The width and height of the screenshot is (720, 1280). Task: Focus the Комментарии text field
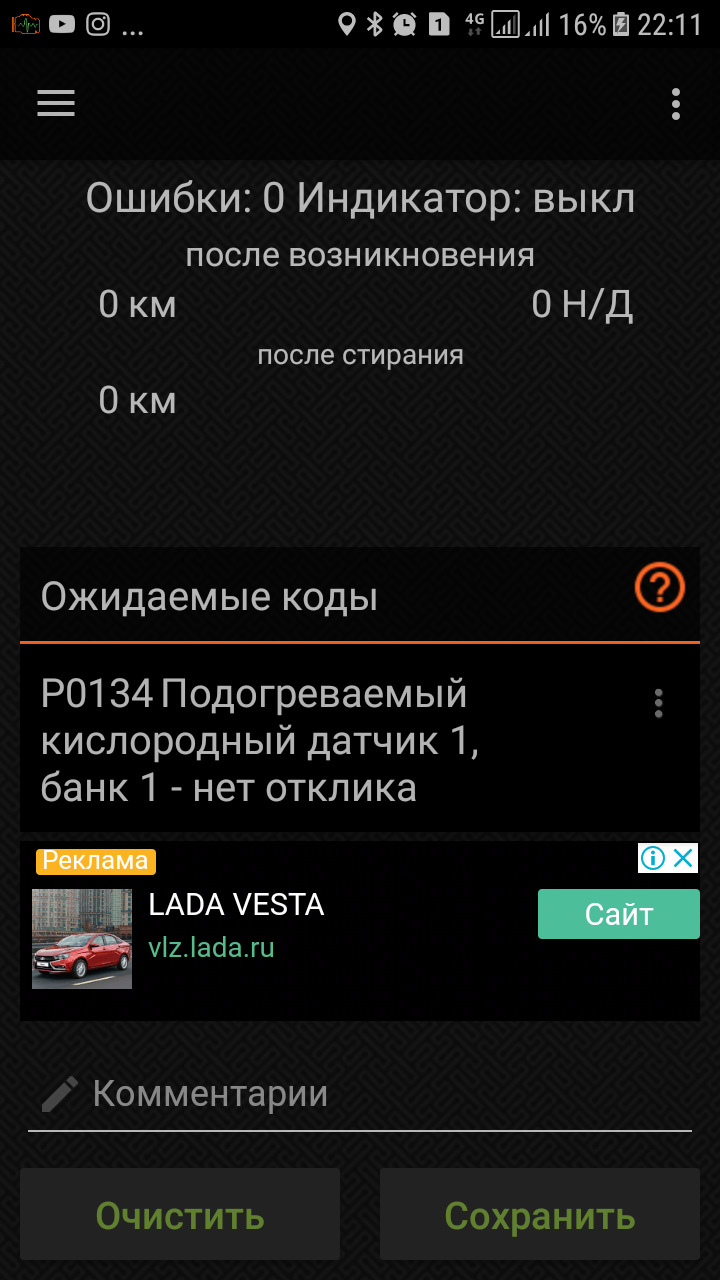pos(360,1094)
